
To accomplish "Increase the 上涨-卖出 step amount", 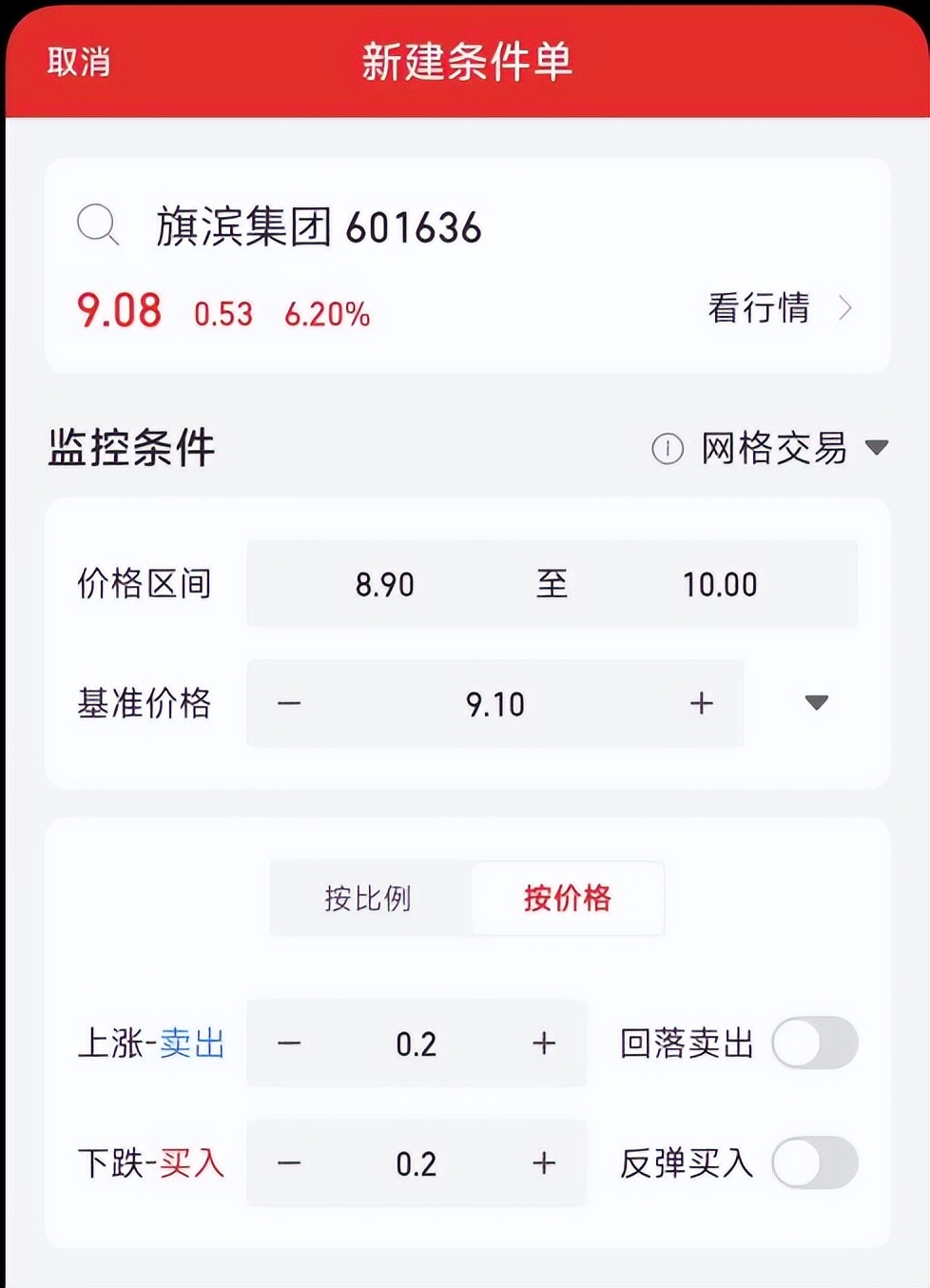I will [544, 1044].
